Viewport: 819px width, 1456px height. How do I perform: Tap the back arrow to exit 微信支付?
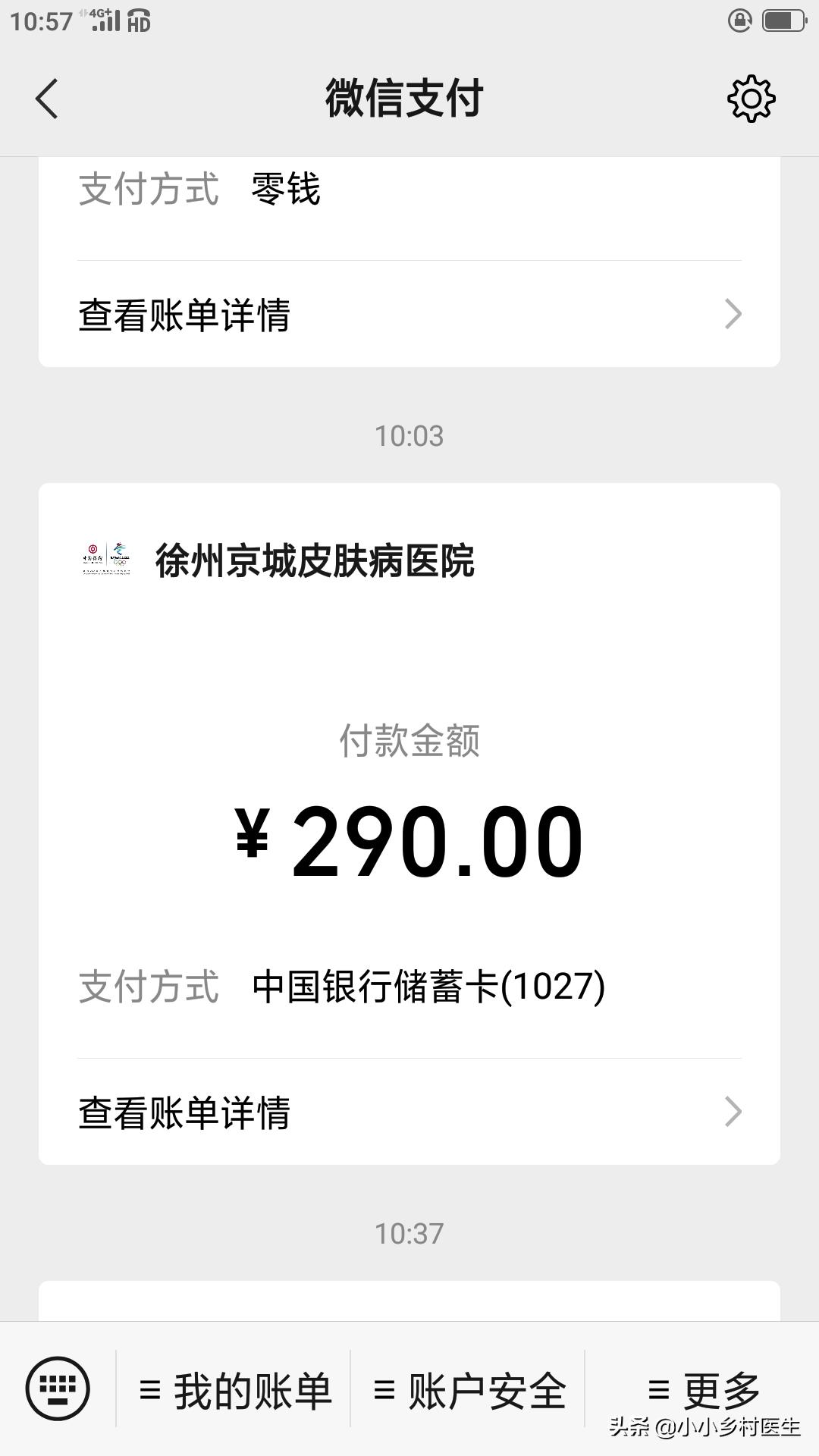pyautogui.click(x=47, y=99)
